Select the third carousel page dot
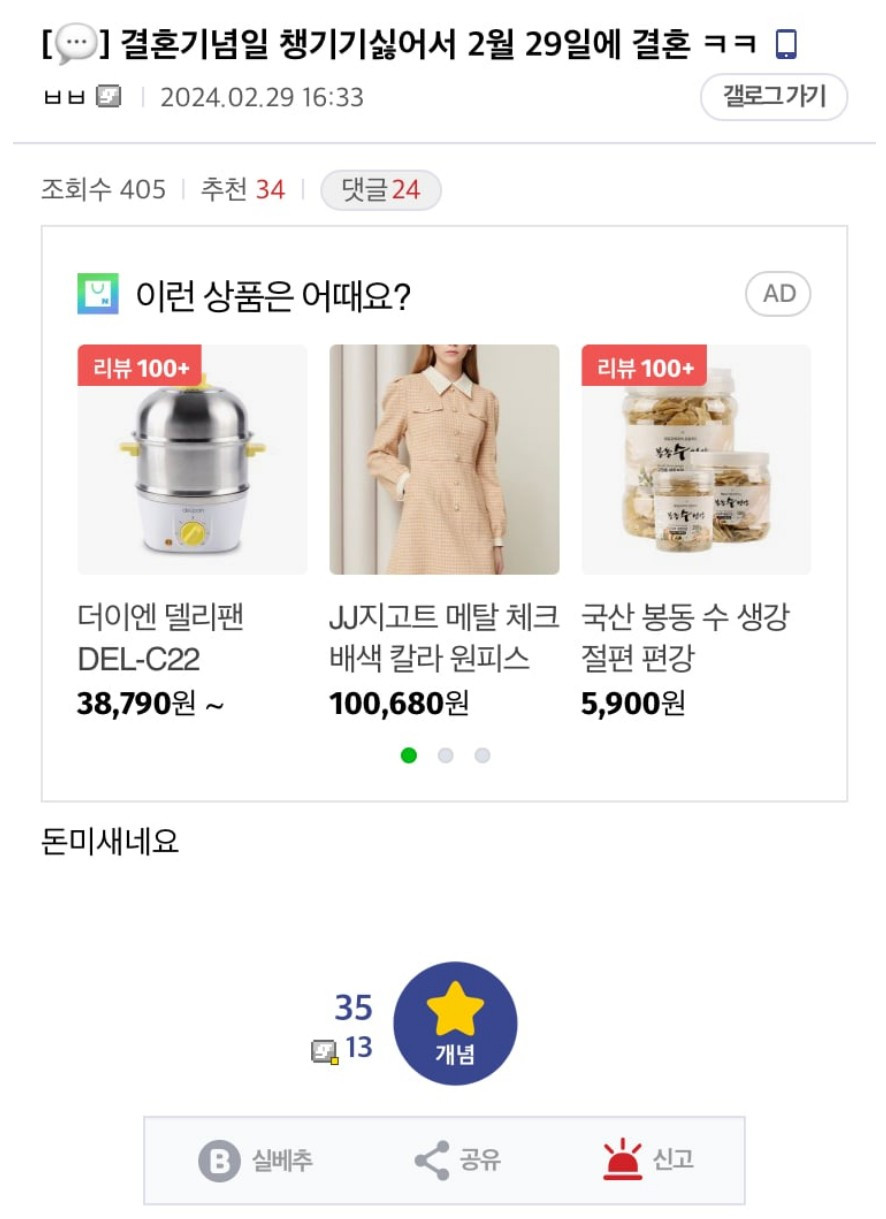 482,755
